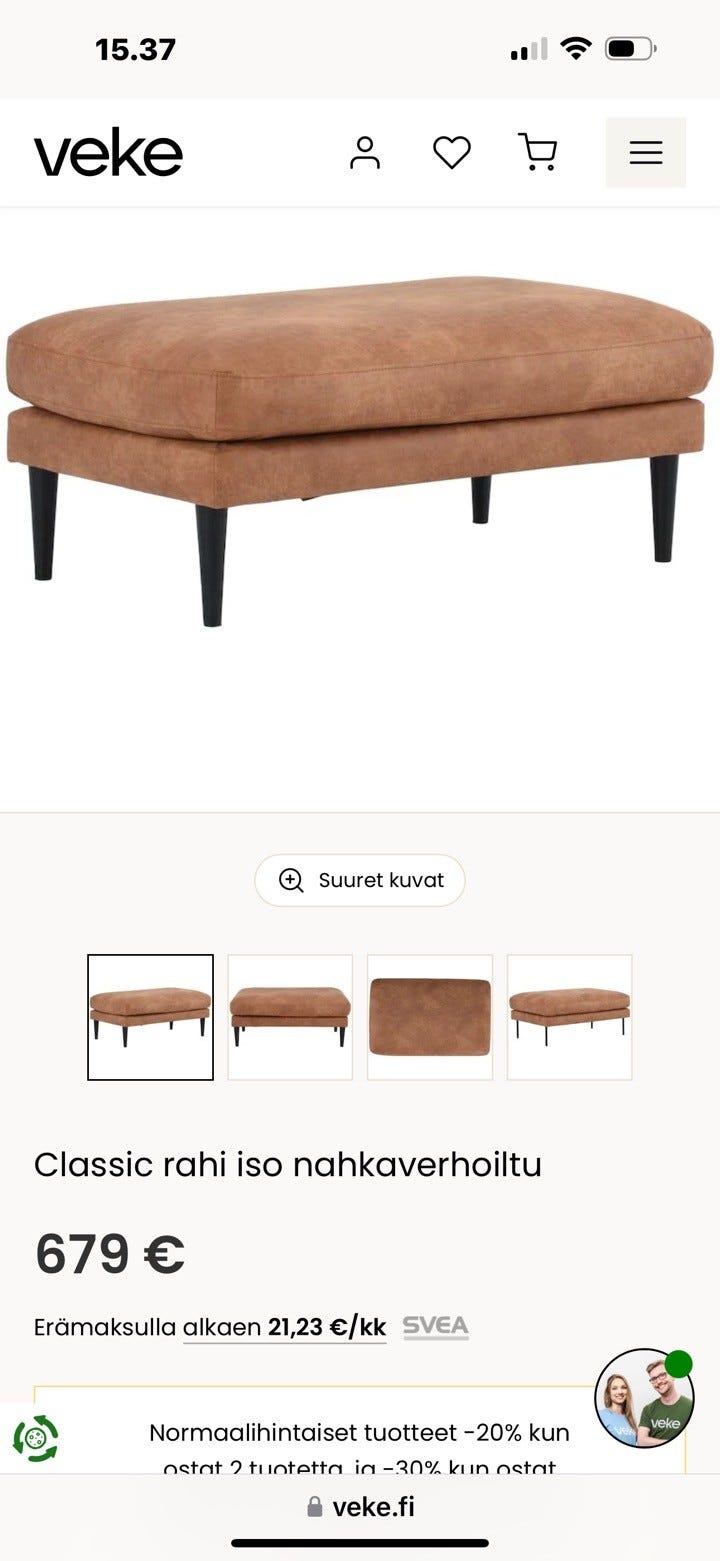
Task: Open the main product image
Action: 360,450
